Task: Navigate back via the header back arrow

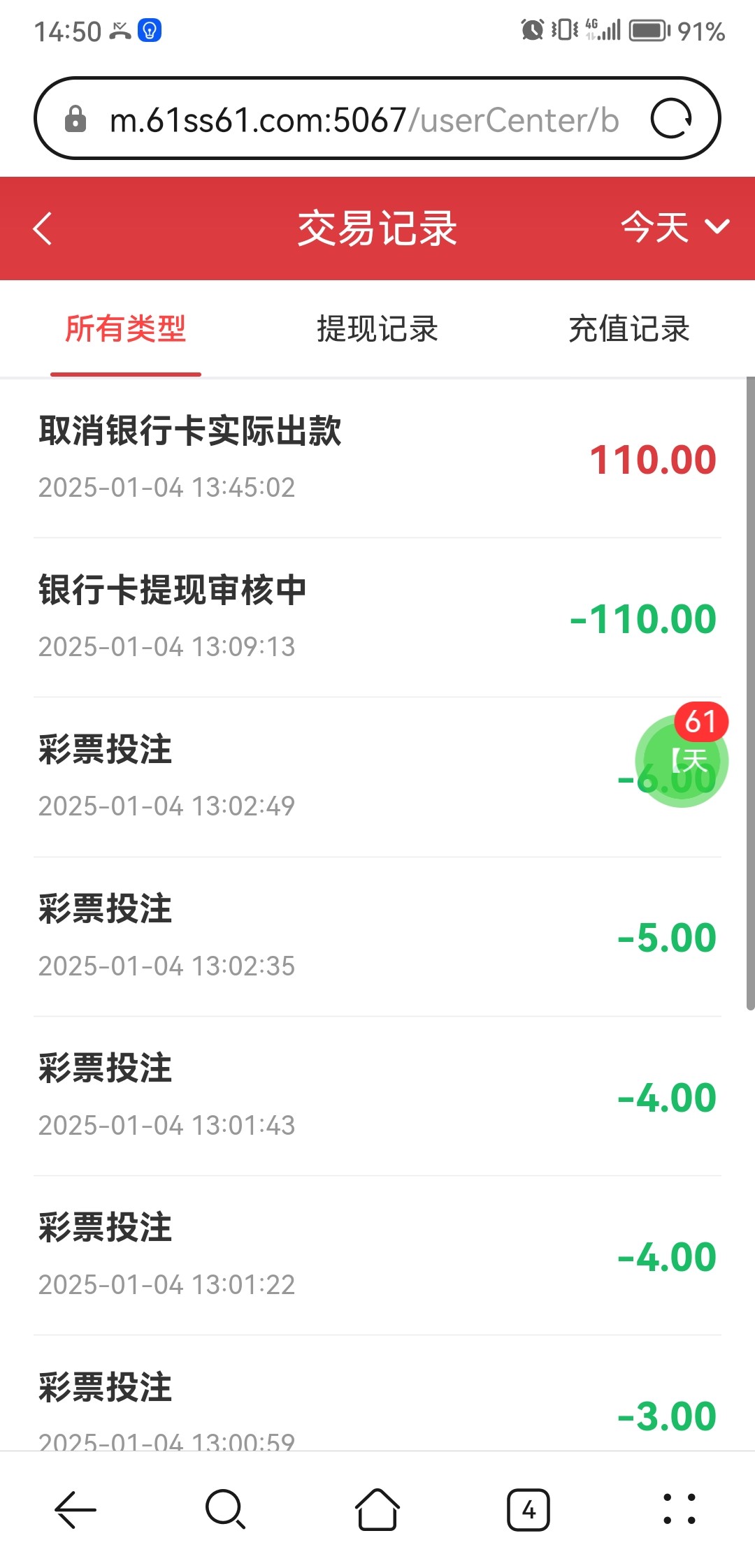Action: 43,227
